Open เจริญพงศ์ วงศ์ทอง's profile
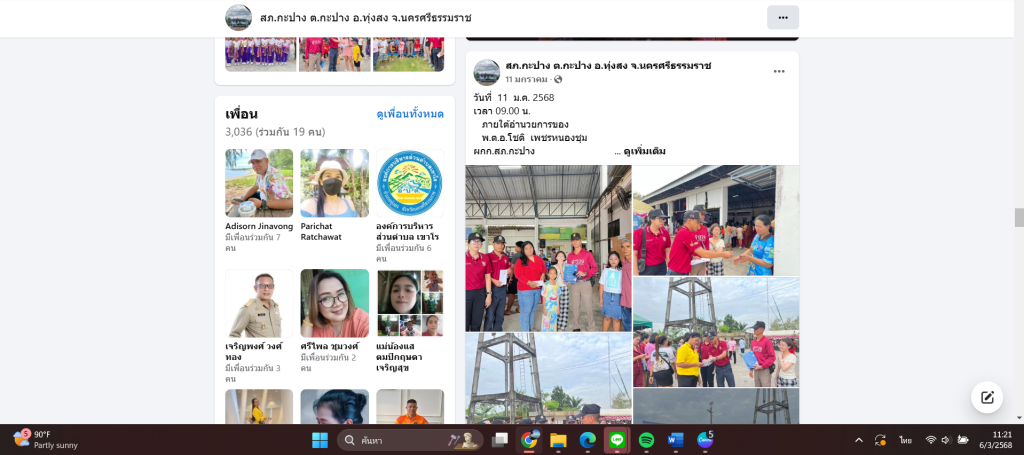The image size is (1024, 455). 259,303
